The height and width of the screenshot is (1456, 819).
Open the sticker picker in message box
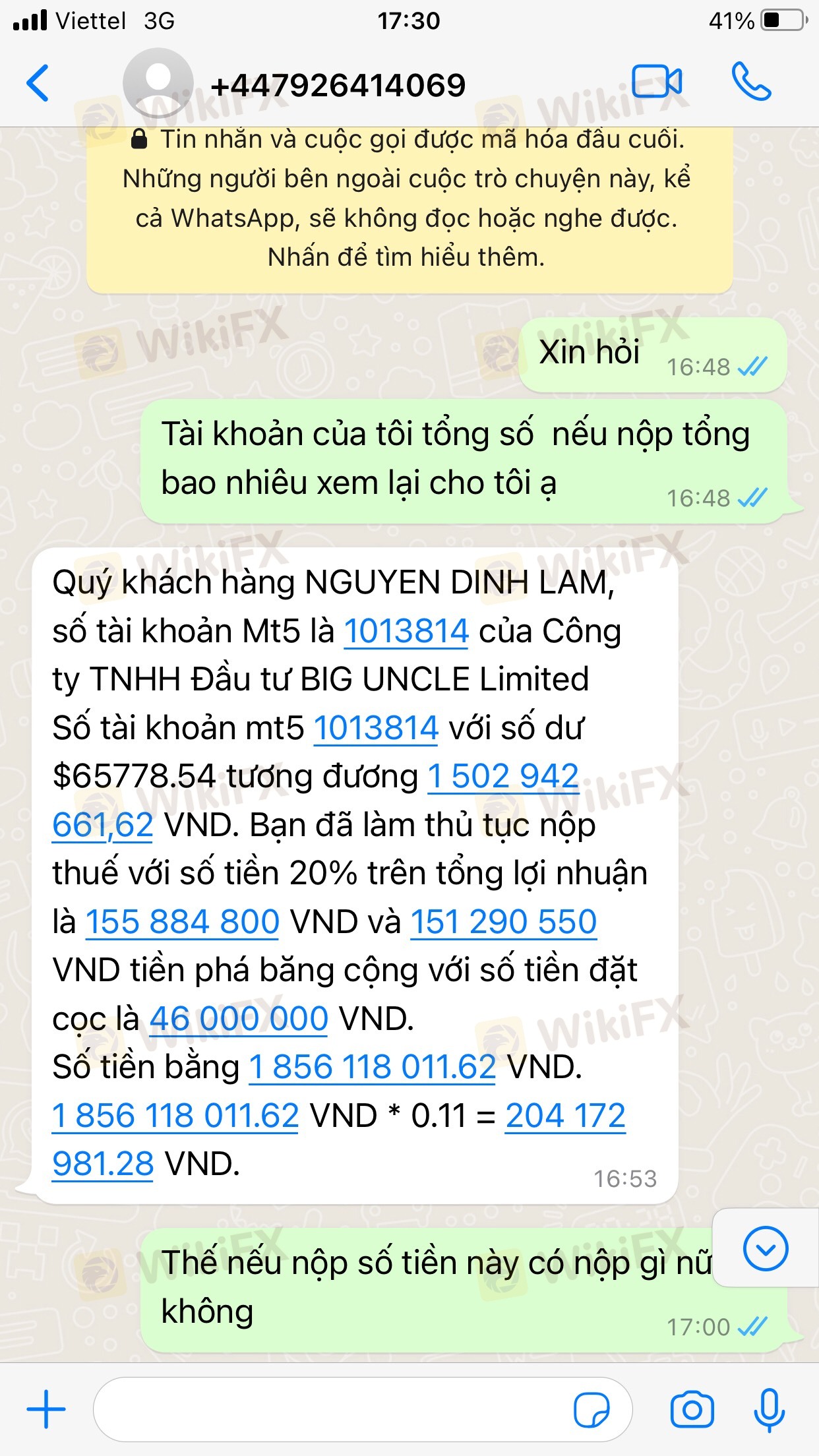tap(591, 1410)
